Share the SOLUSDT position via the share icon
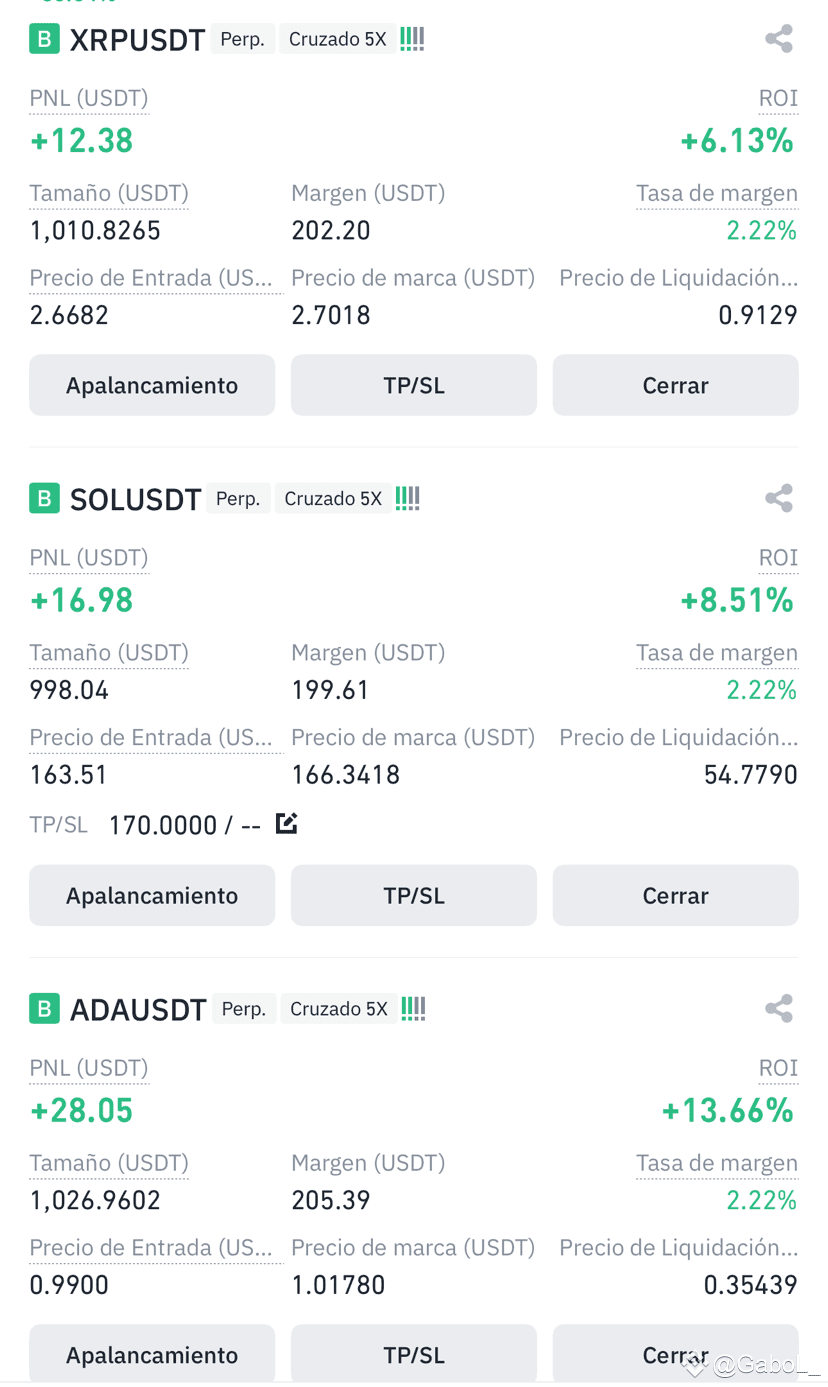Viewport: 828px width, 1387px height. click(778, 497)
